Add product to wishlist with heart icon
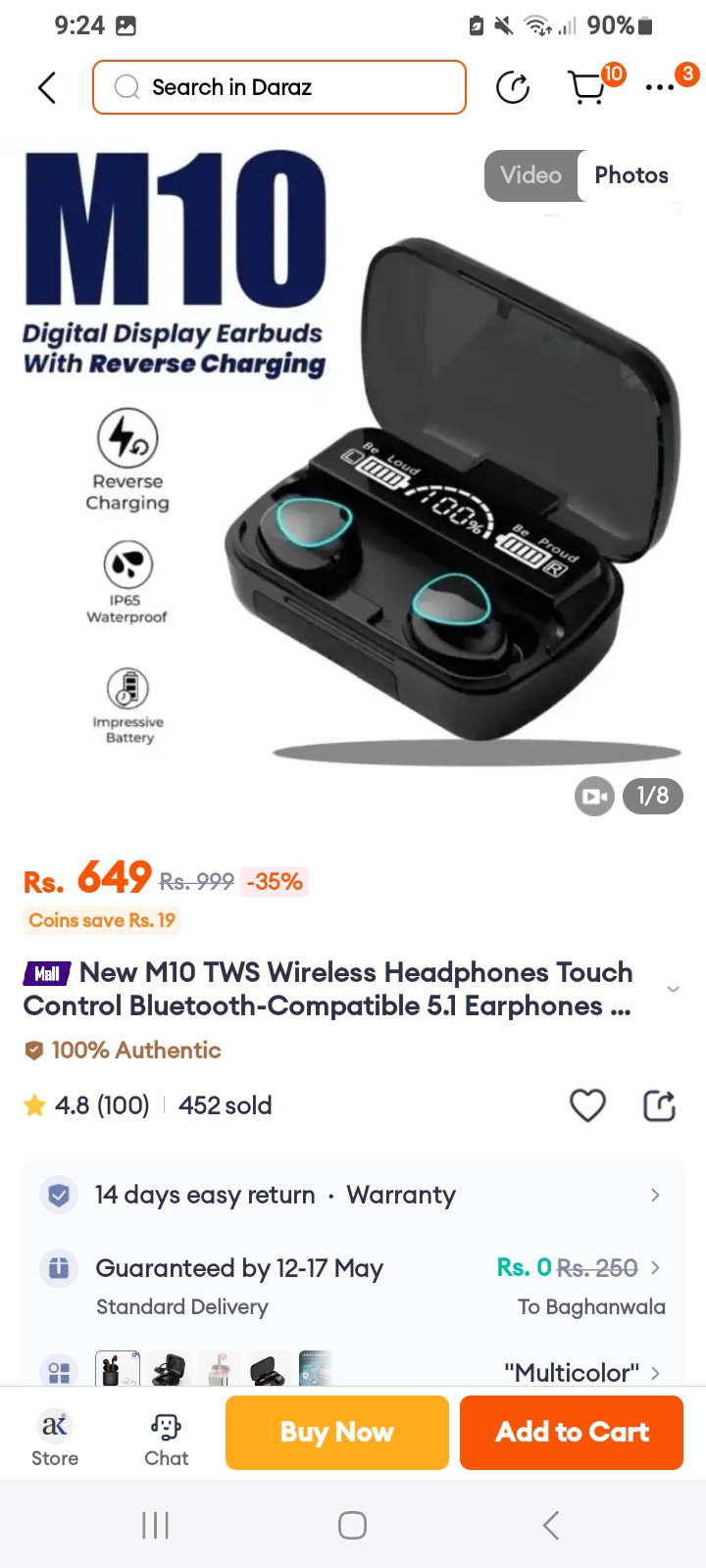The image size is (706, 1568). tap(587, 1105)
